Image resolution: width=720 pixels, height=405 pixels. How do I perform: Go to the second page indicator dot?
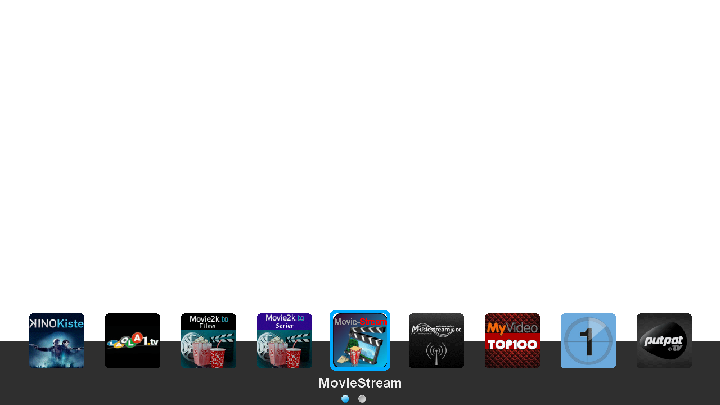362,398
